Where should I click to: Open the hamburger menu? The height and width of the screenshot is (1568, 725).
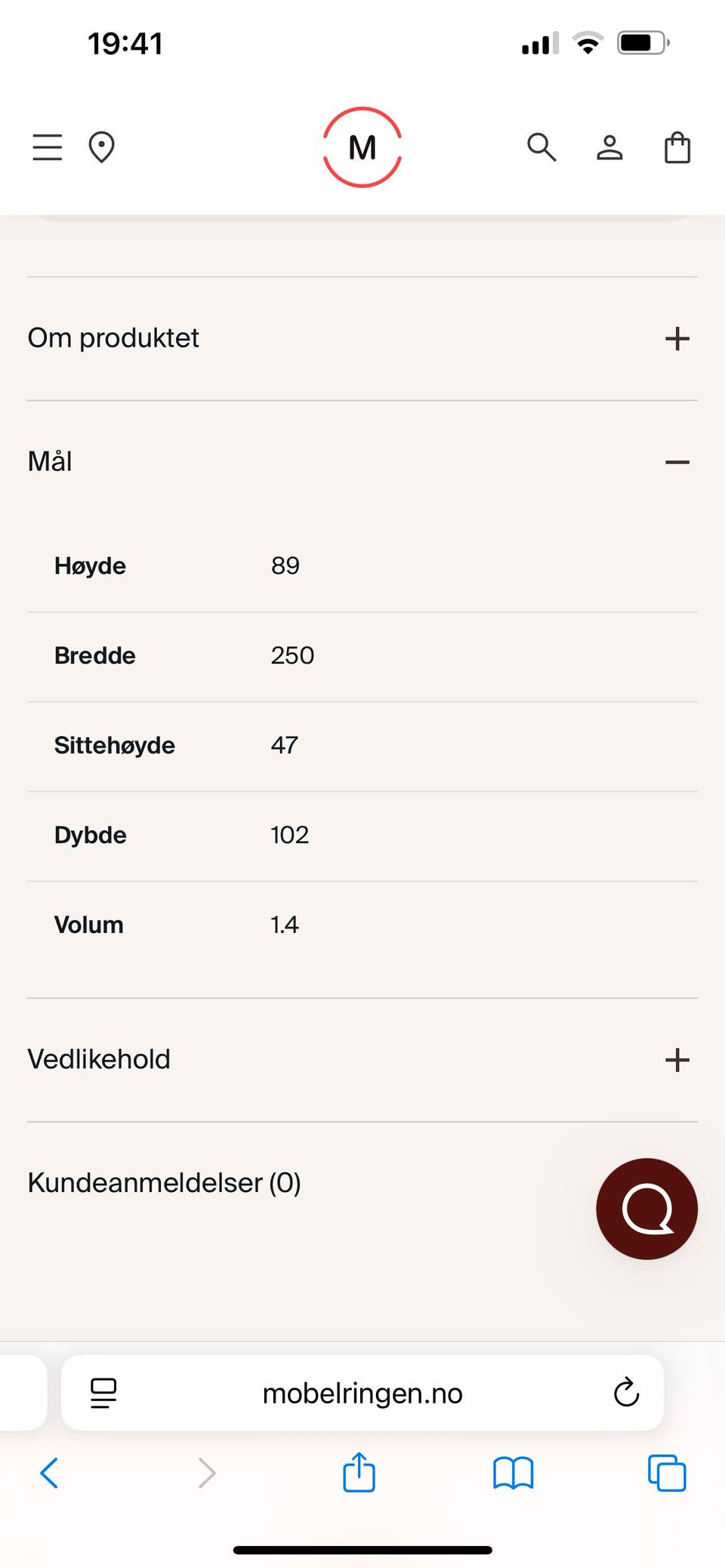[x=47, y=147]
